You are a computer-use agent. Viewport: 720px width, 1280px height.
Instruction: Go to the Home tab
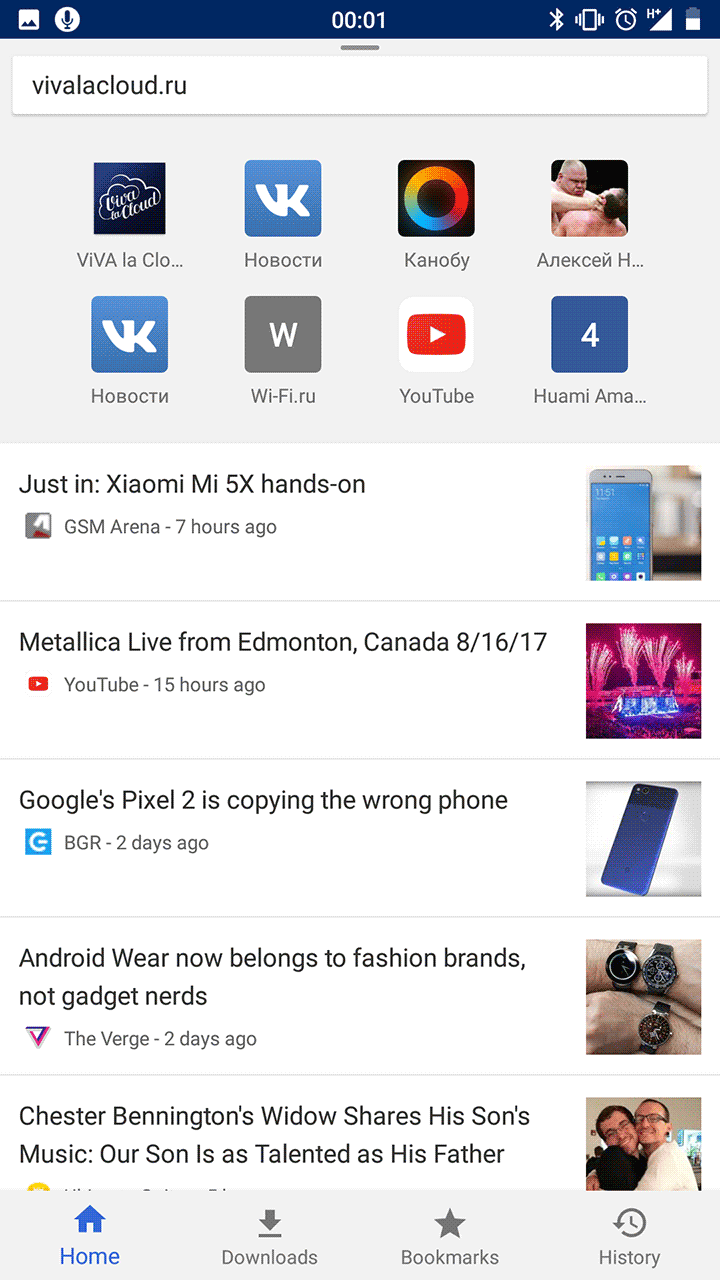pos(90,1236)
